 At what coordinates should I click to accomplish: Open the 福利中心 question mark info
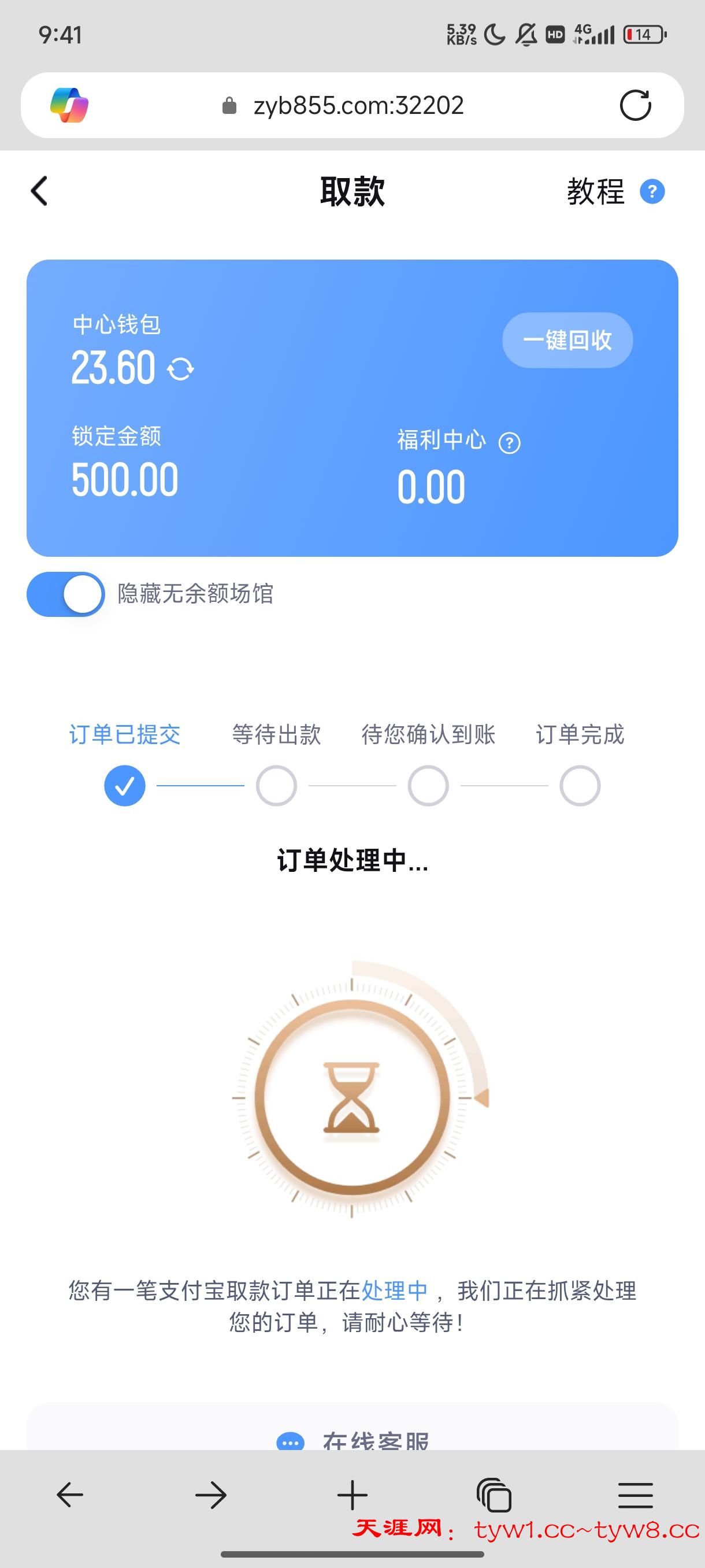pos(509,442)
